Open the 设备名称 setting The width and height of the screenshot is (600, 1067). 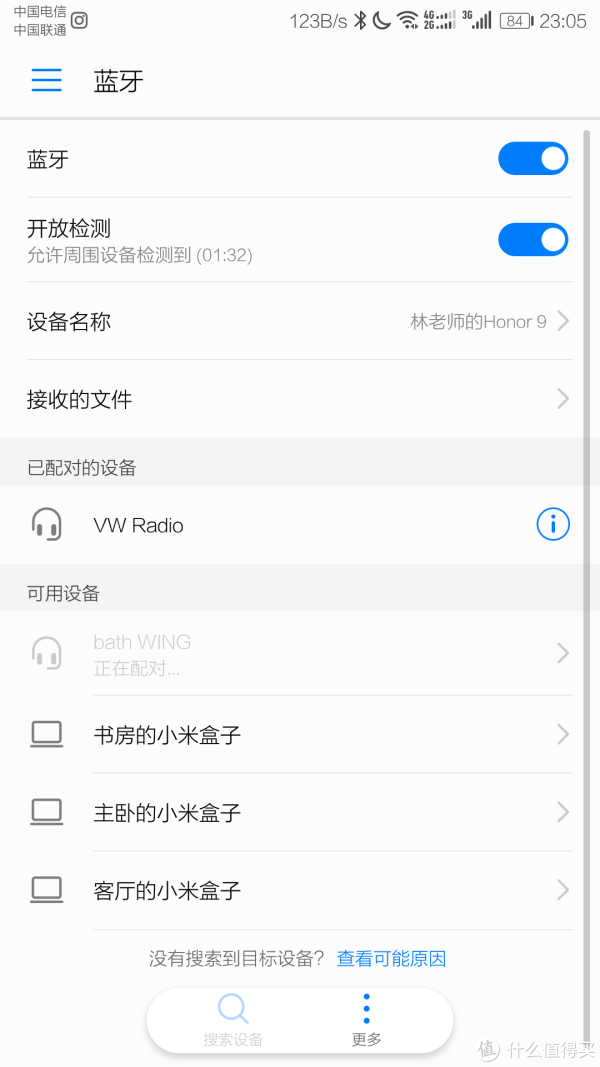pyautogui.click(x=300, y=321)
